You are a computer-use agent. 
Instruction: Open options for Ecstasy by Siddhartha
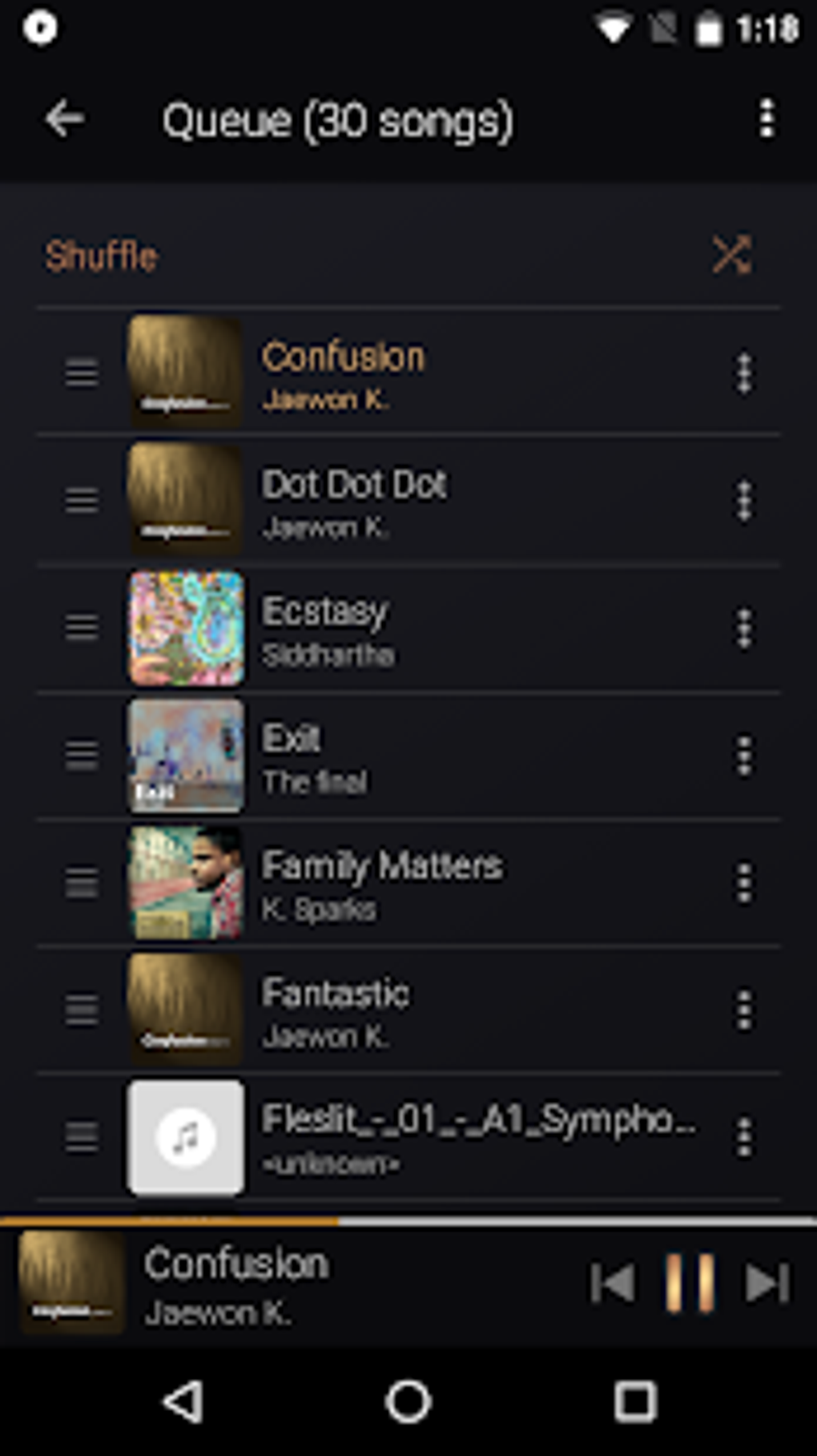743,627
